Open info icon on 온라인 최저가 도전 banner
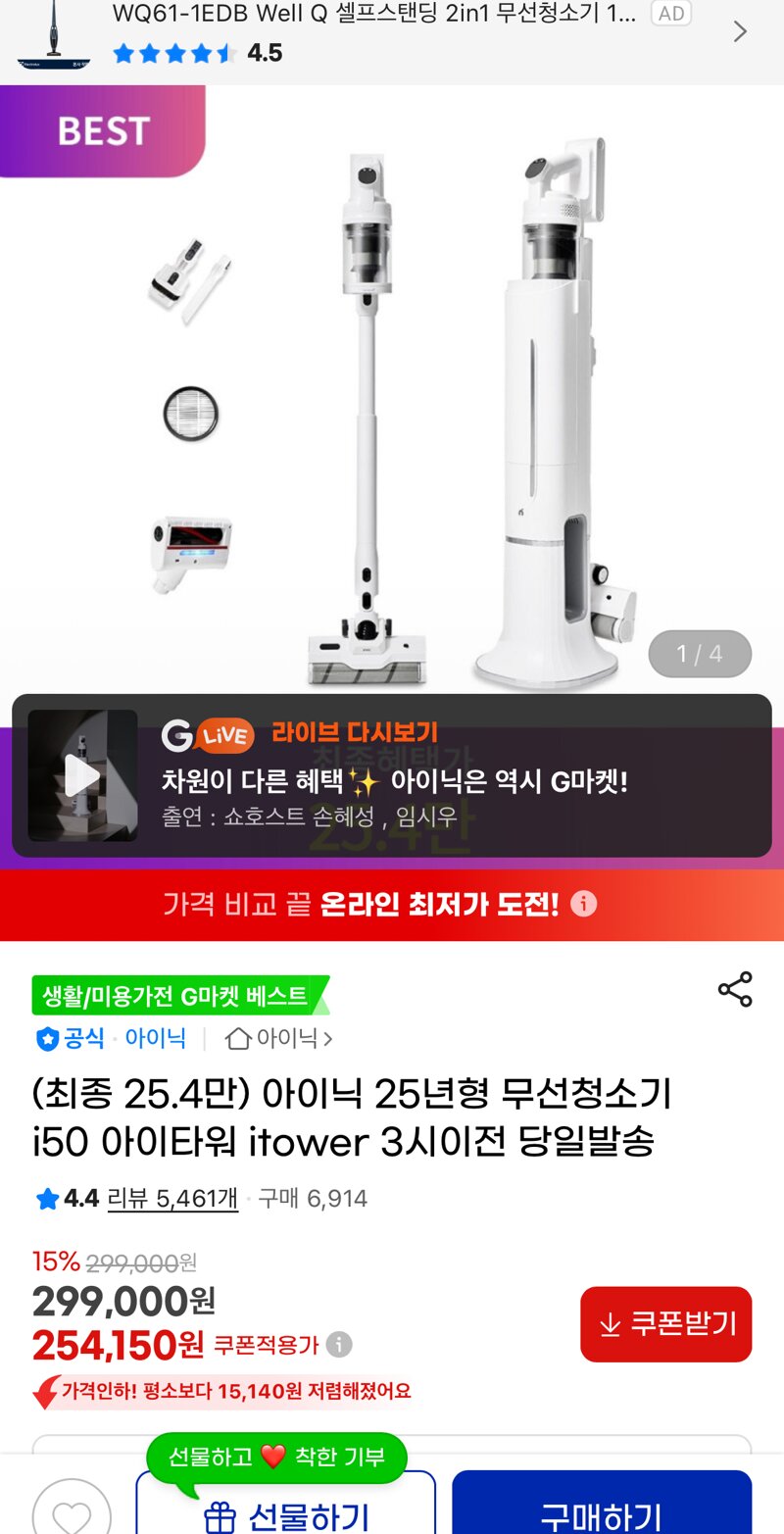The image size is (784, 1534). [583, 904]
